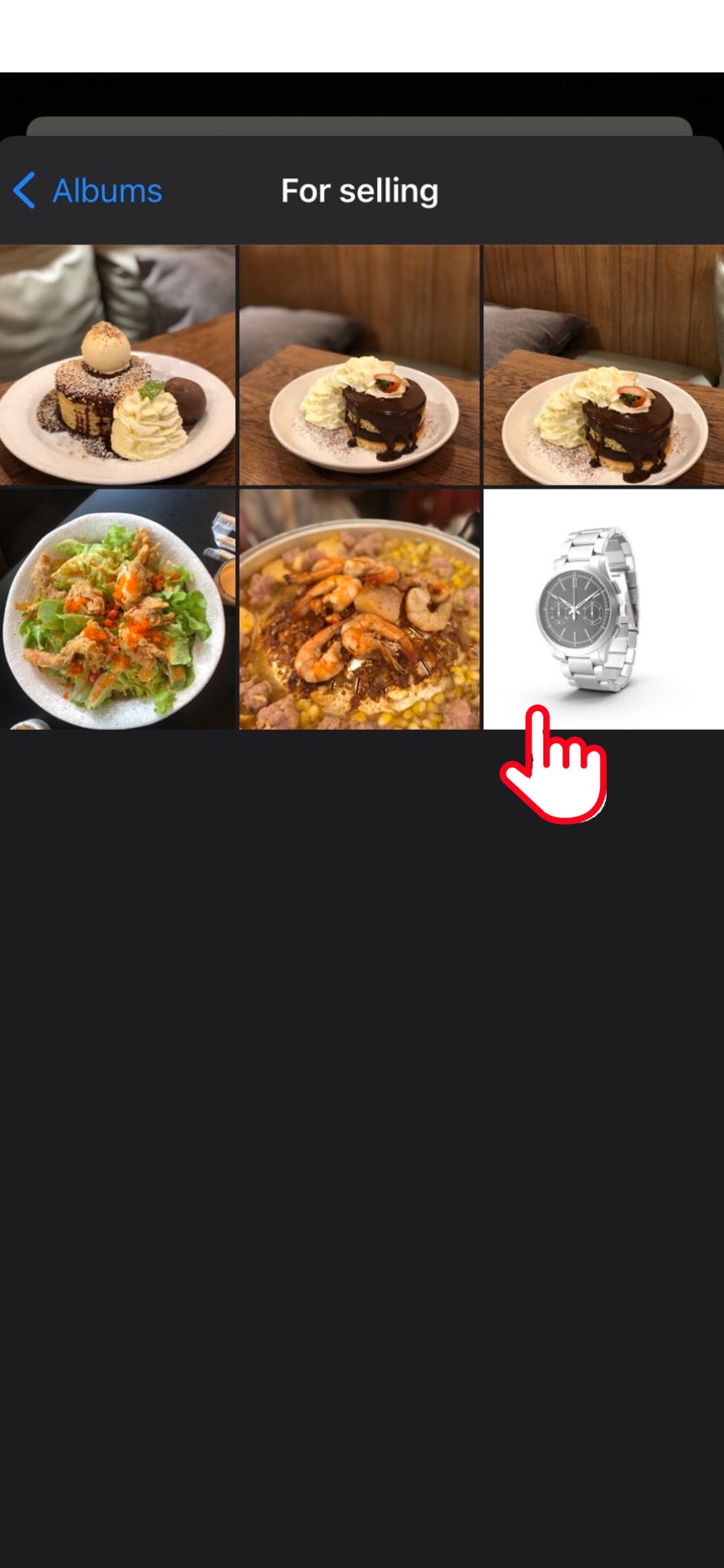The image size is (724, 1568).
Task: Choose the green salad photo
Action: pyautogui.click(x=117, y=609)
